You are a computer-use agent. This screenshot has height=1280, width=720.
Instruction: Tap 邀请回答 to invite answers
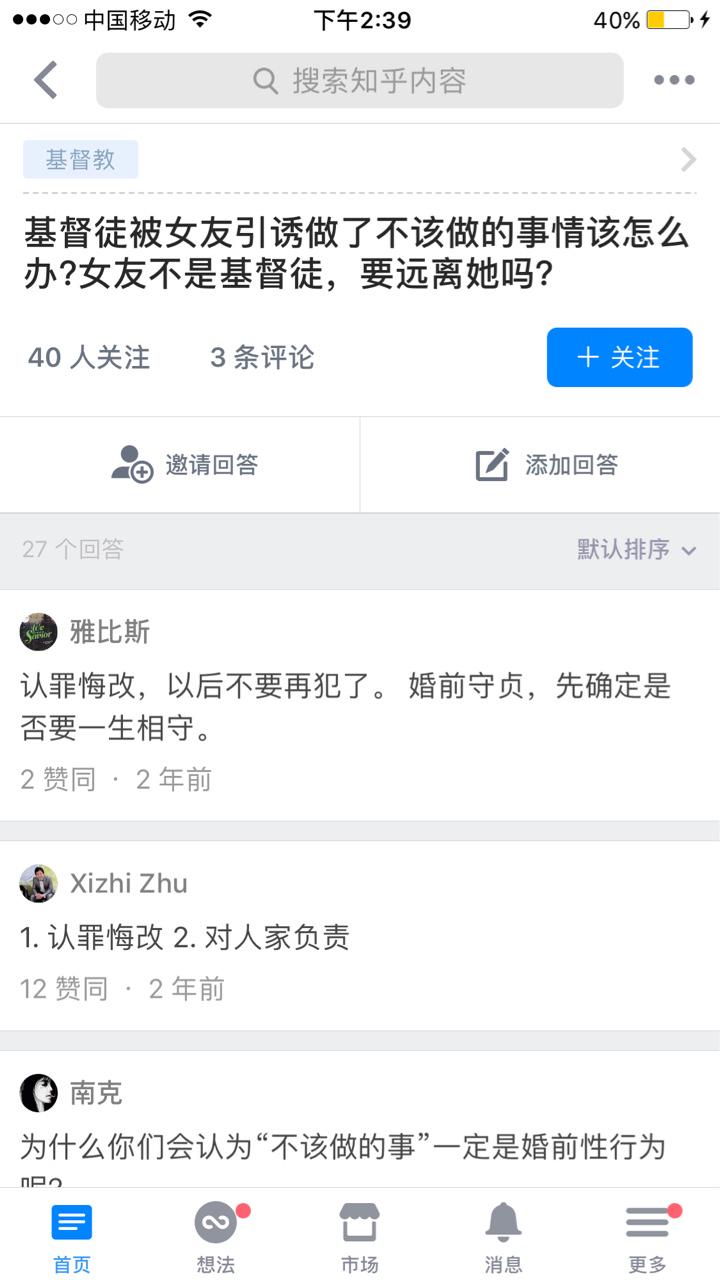185,464
